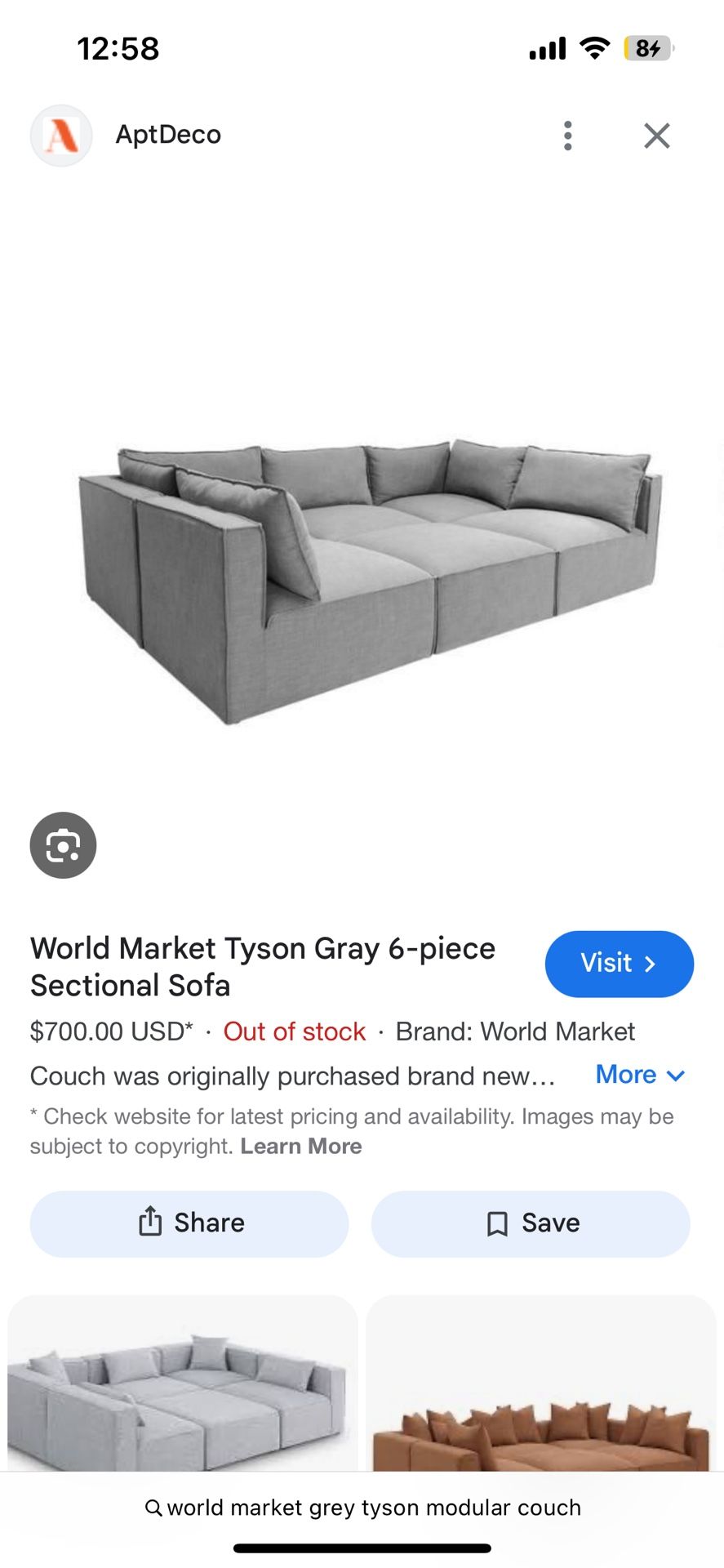Open the Learn More copyright link
Viewport: 724px width, 1568px height.
(x=300, y=1146)
